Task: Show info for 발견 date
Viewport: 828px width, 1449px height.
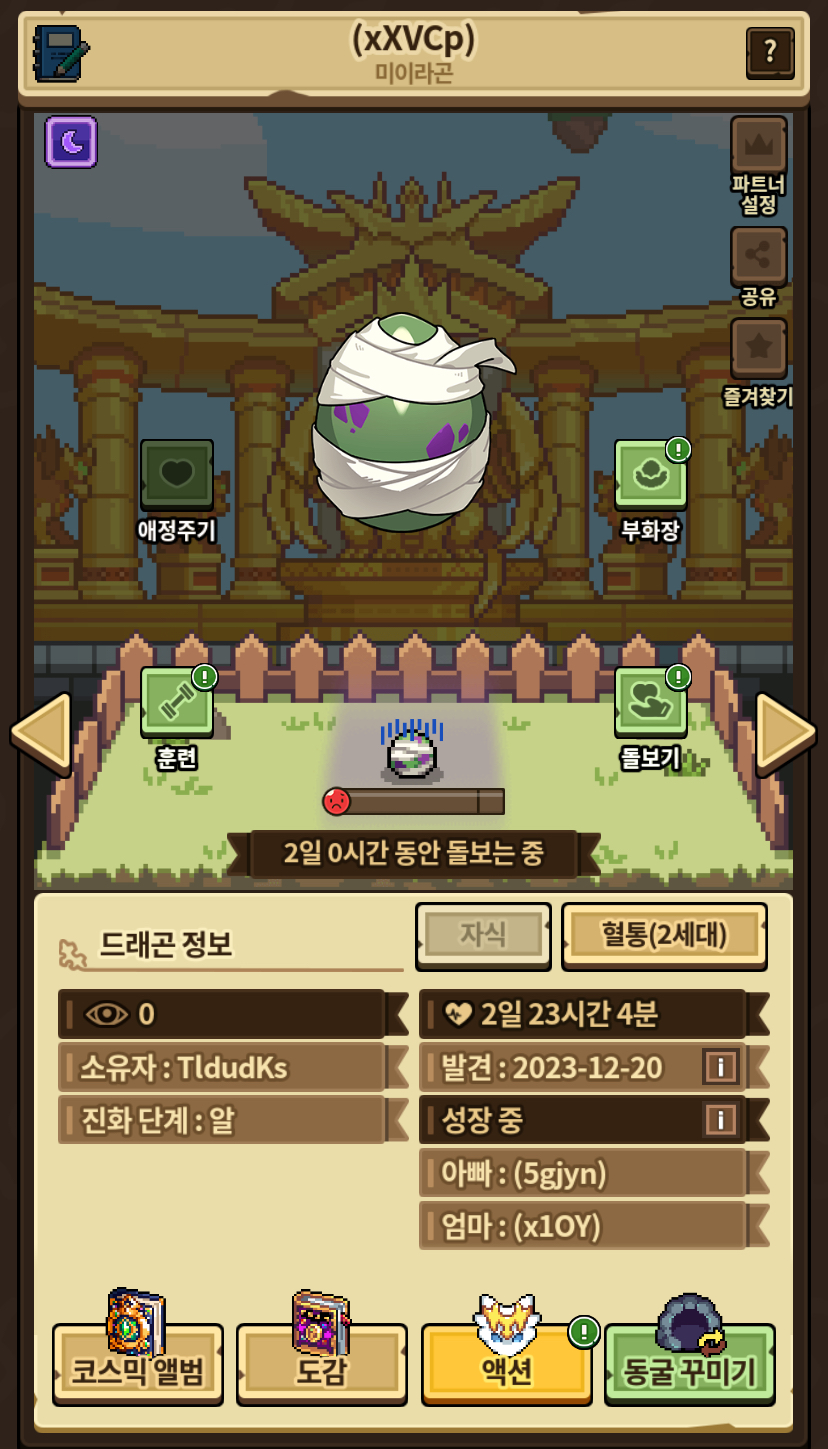Action: (x=720, y=1067)
